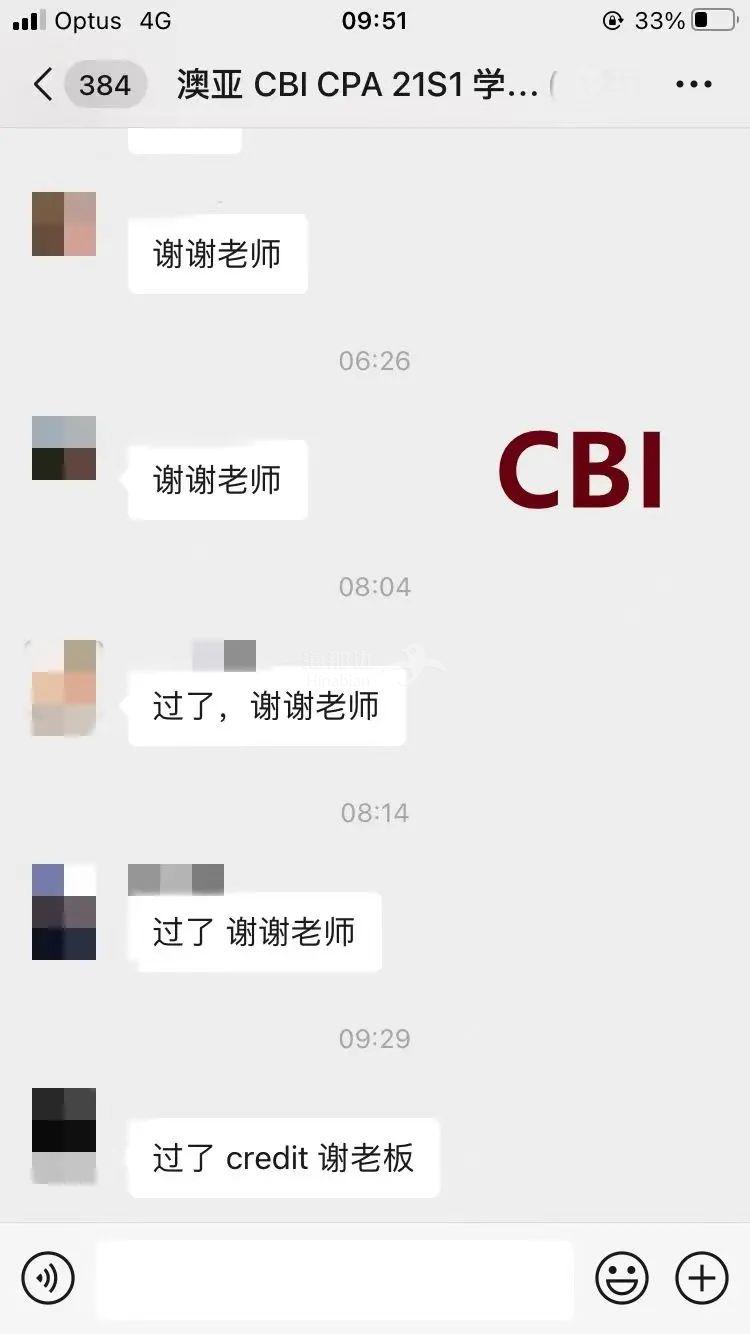Open the emoji sticker panel
750x1334 pixels.
621,1278
